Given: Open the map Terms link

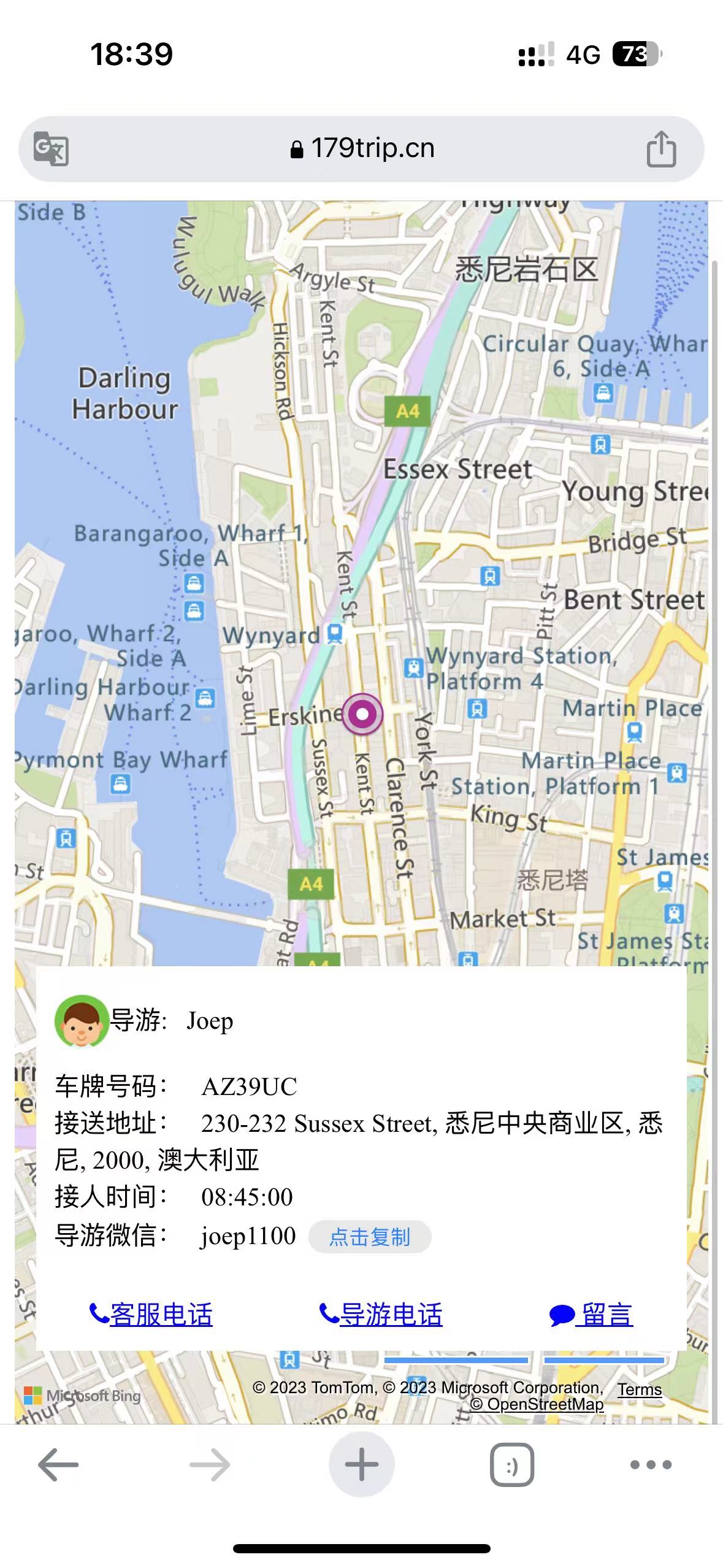Looking at the screenshot, I should tap(640, 1389).
